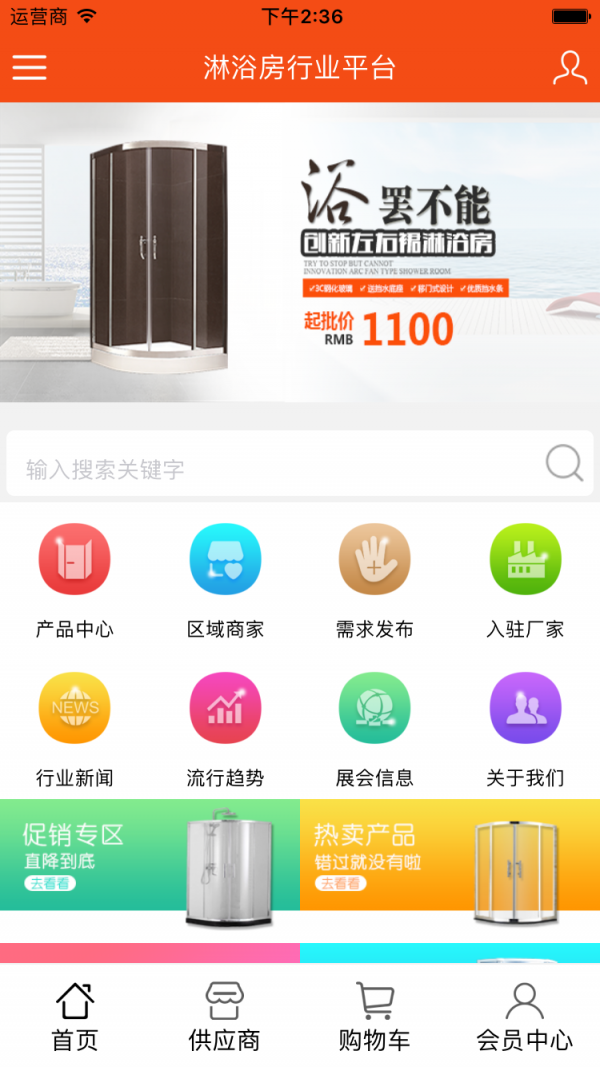Open the user profile icon in header
Image resolution: width=600 pixels, height=1067 pixels.
[569, 67]
